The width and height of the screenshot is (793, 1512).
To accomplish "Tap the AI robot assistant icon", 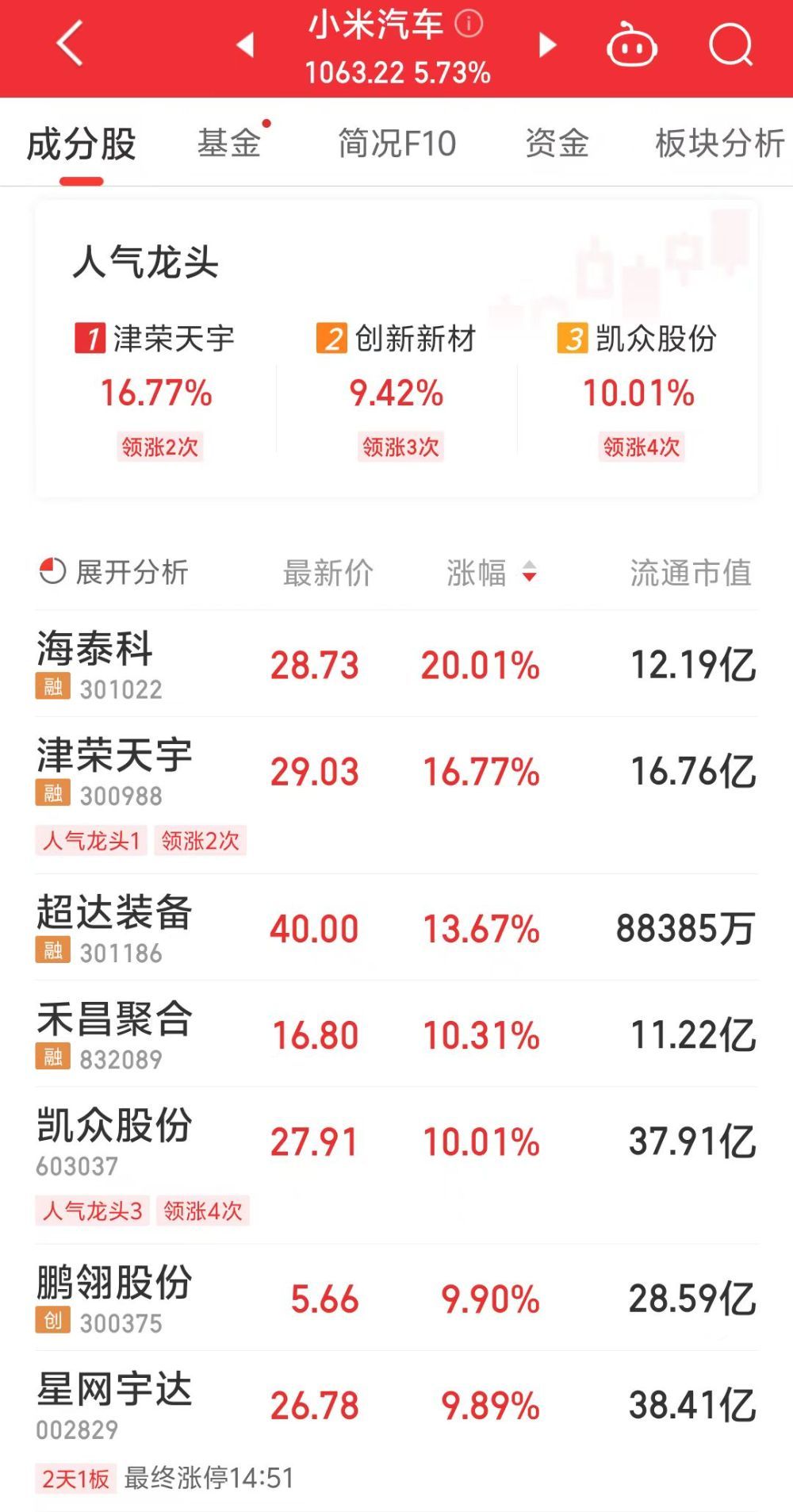I will (630, 45).
